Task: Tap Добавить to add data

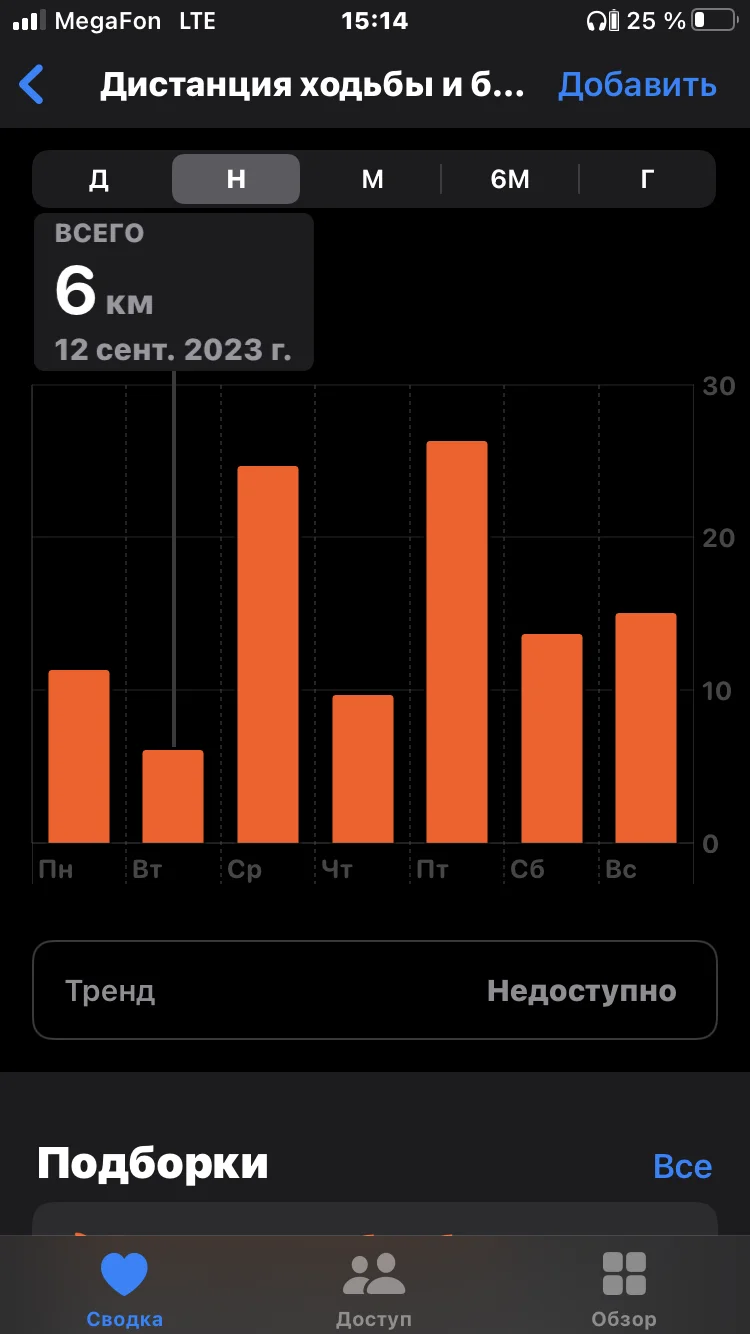Action: (x=637, y=85)
